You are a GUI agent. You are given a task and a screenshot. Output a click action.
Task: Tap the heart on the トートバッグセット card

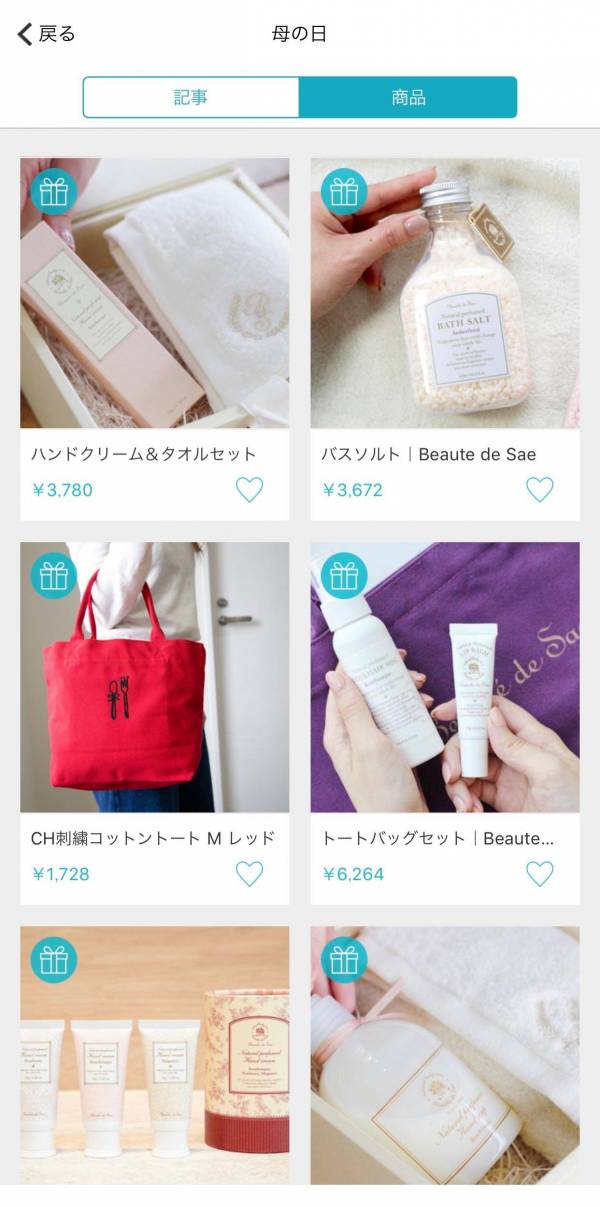pos(539,874)
